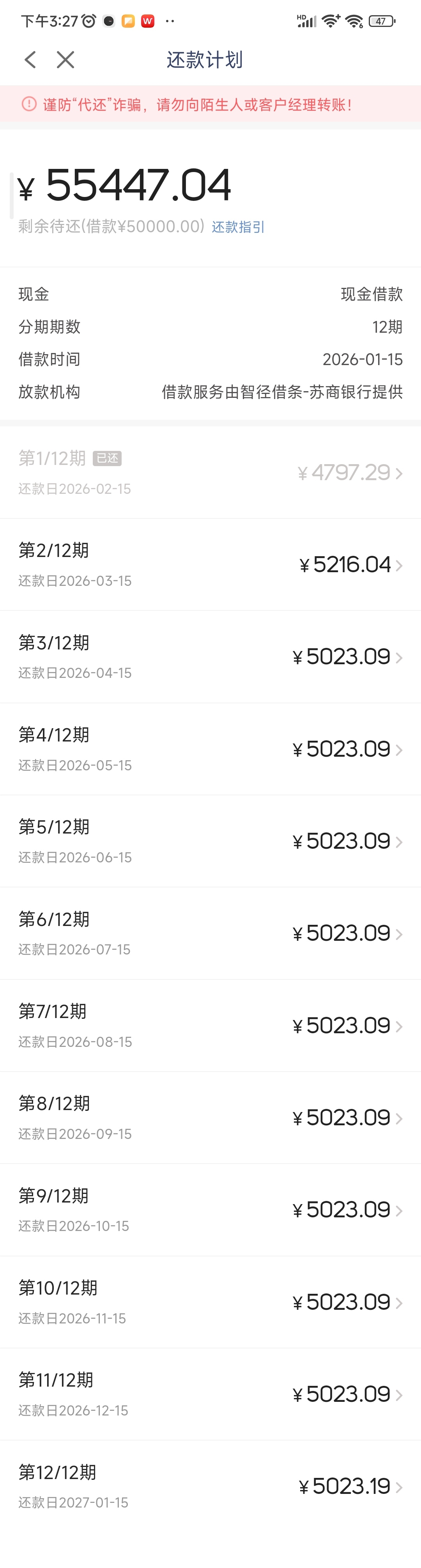Open 第10/12期 due 2026-11-15
This screenshot has height=1568, width=421.
[x=210, y=1302]
